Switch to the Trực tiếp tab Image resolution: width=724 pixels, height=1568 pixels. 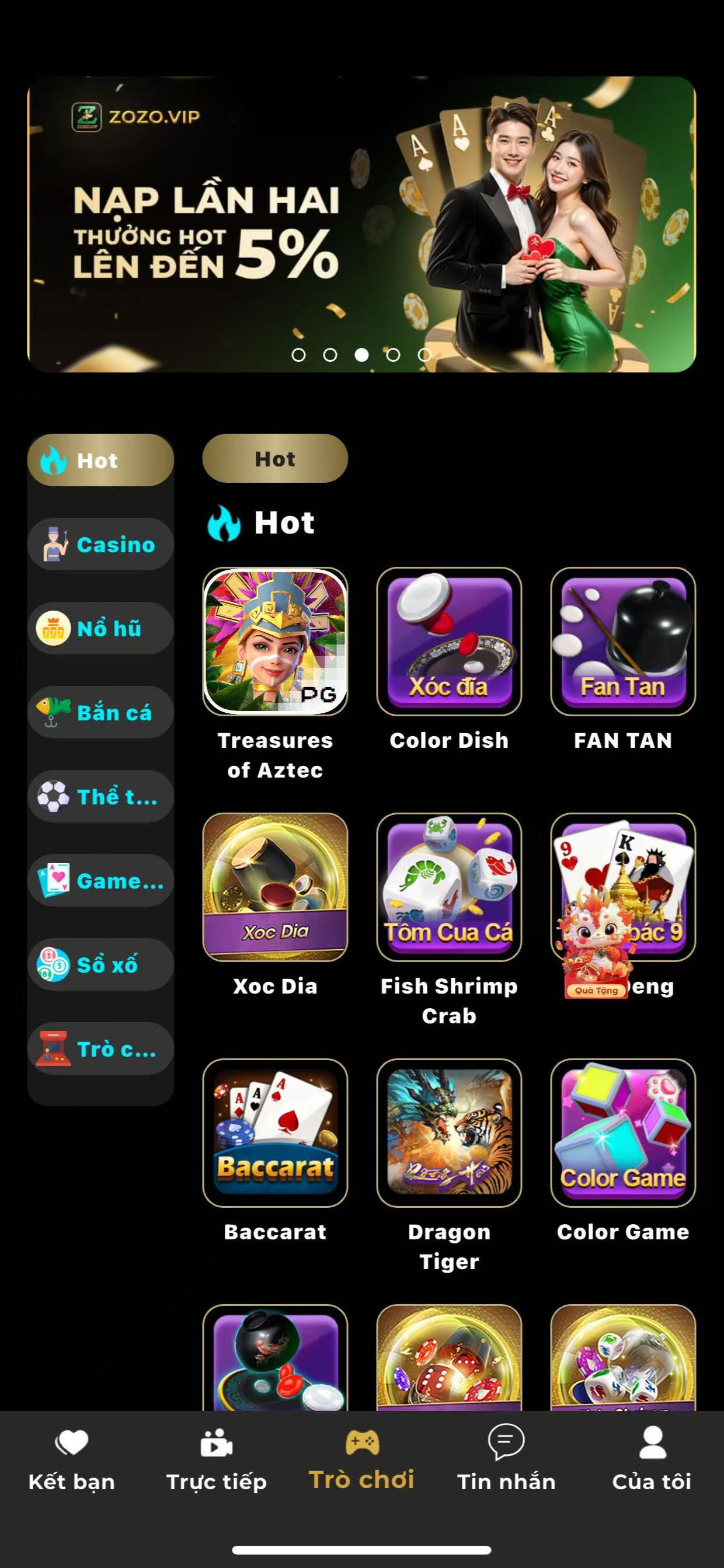click(x=216, y=1459)
